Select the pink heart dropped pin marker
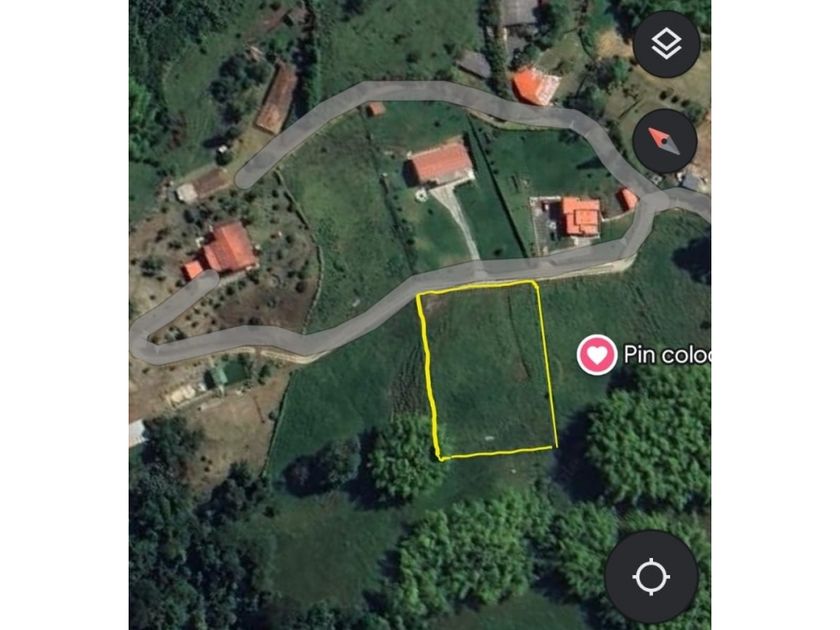 [597, 355]
